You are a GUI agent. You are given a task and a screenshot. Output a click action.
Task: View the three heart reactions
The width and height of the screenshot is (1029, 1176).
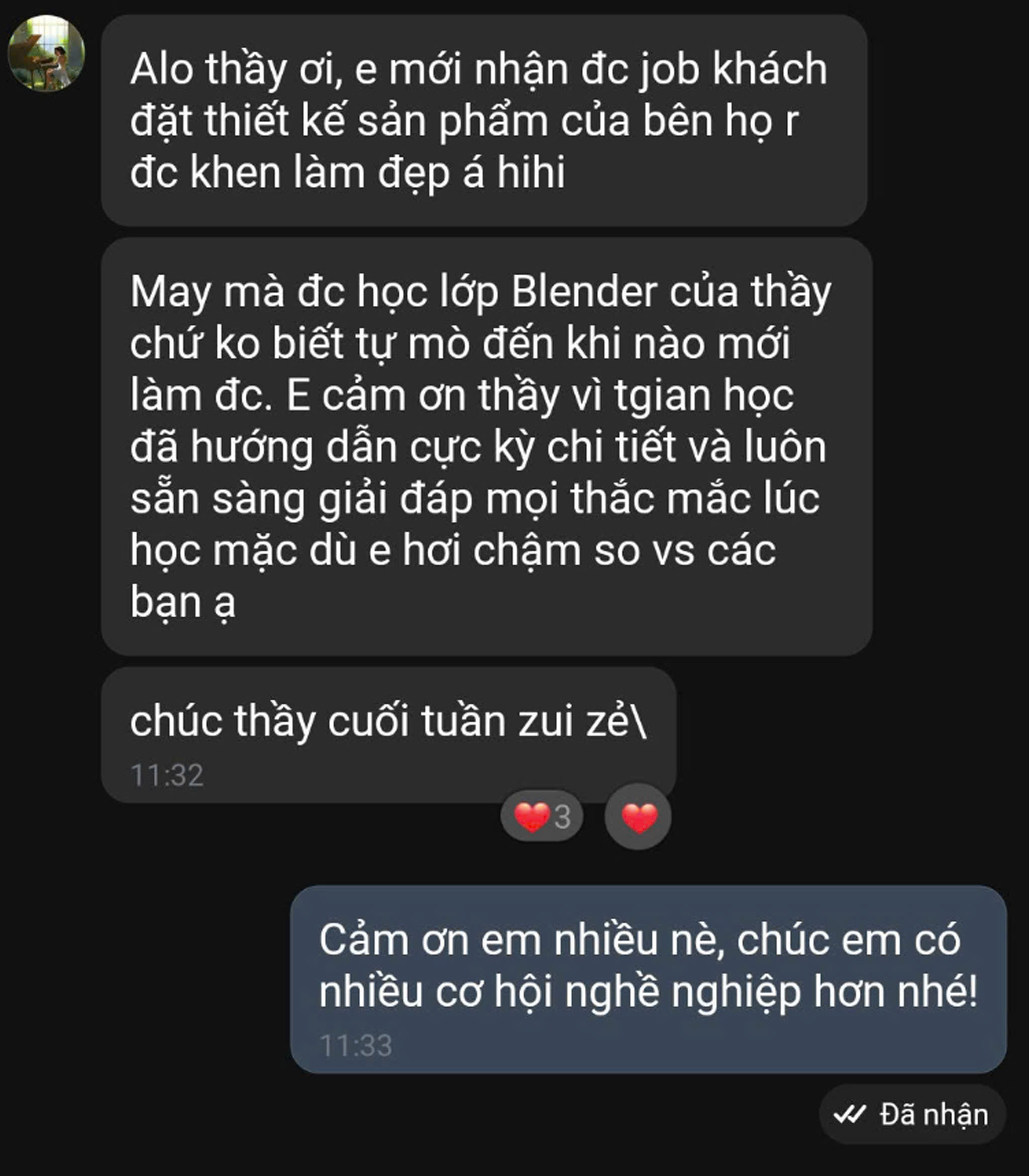pos(542,816)
